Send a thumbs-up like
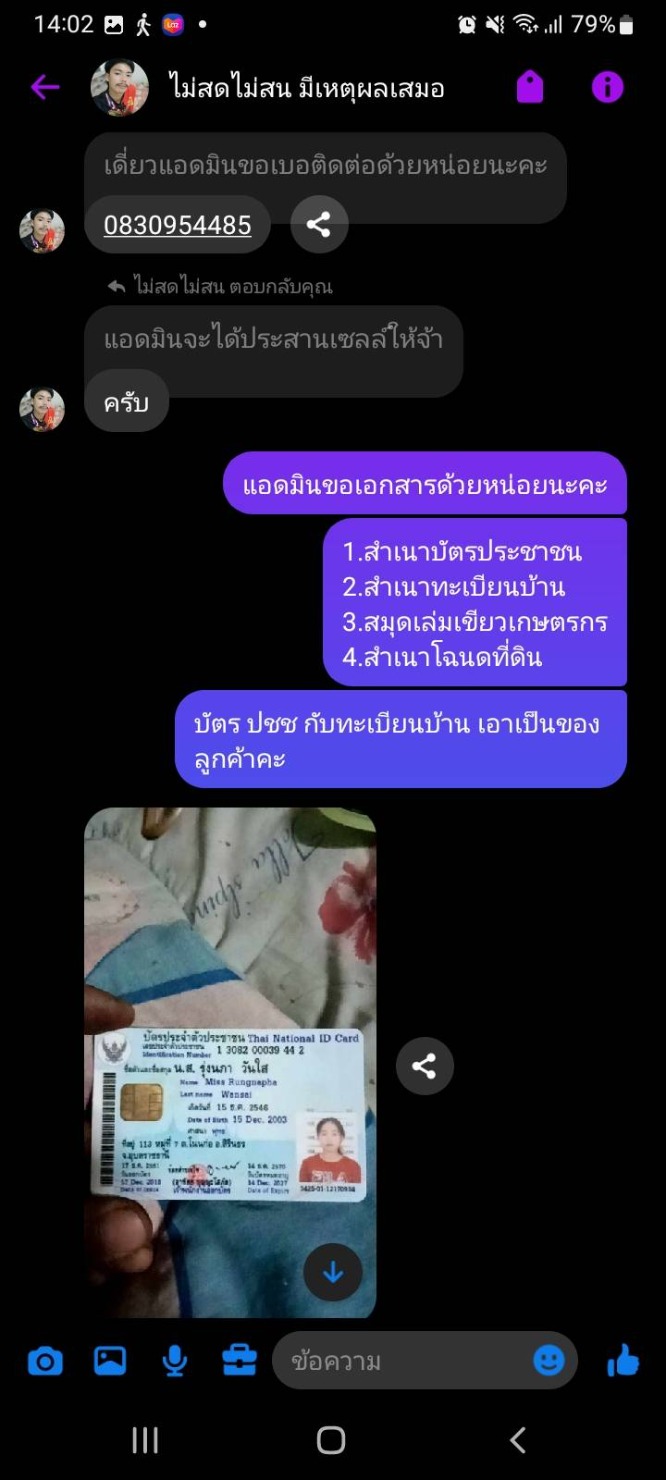The width and height of the screenshot is (666, 1480). tap(623, 1360)
